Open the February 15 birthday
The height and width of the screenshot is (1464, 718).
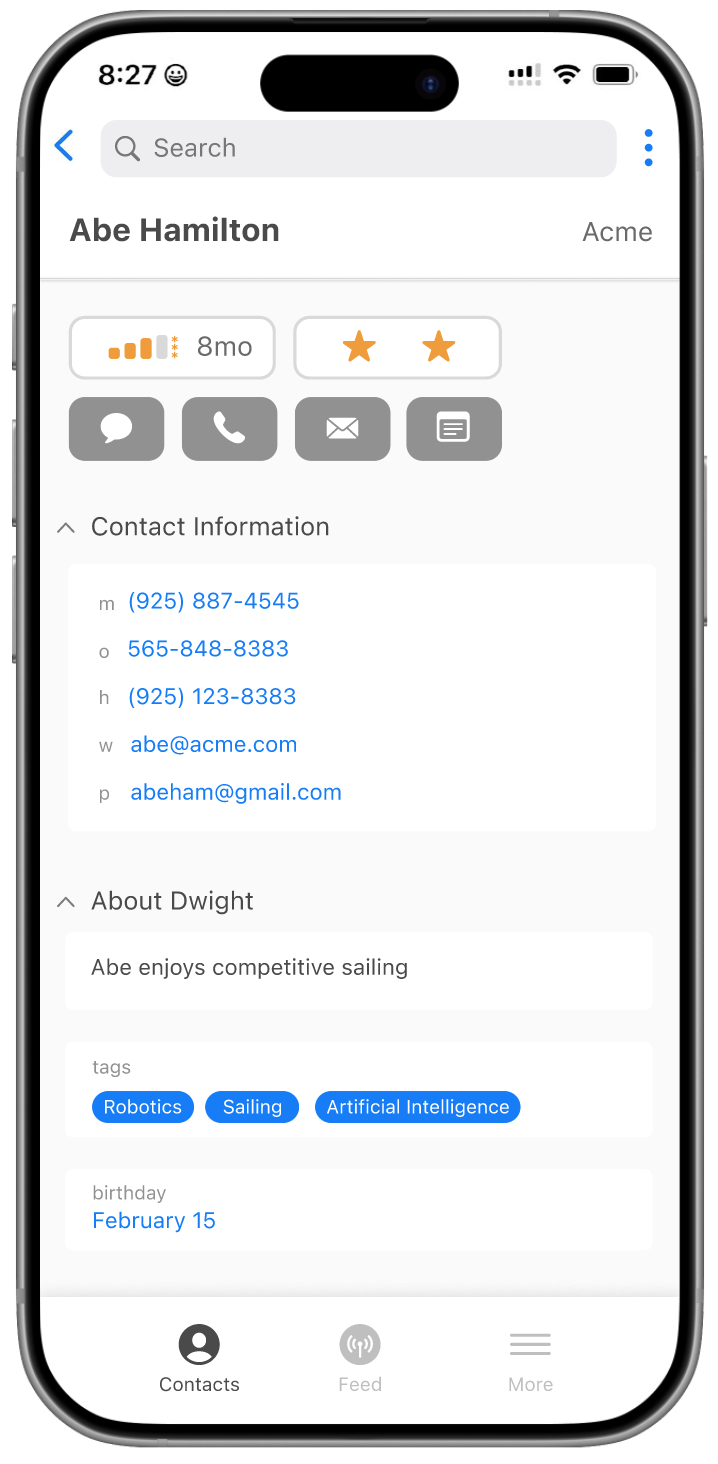154,1221
